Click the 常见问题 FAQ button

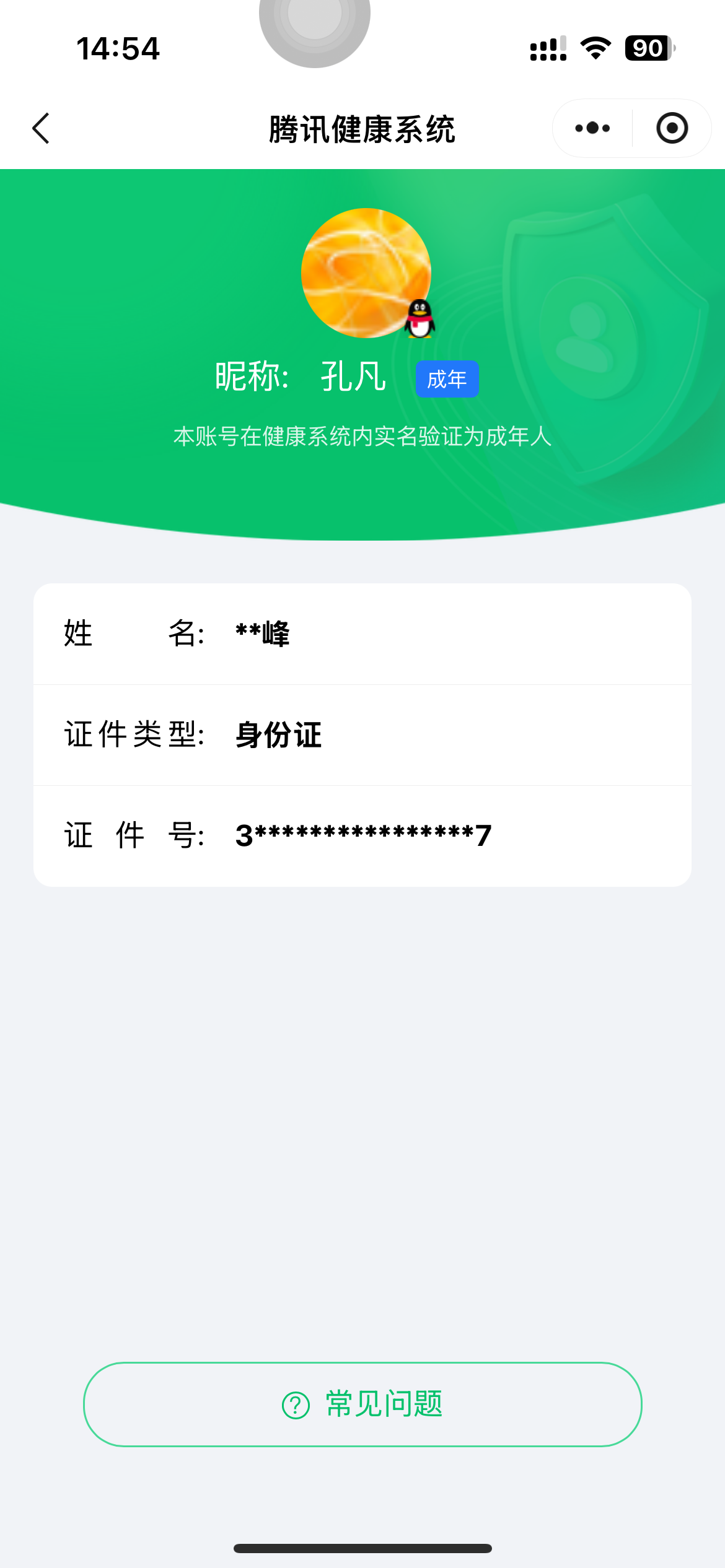(x=362, y=1405)
